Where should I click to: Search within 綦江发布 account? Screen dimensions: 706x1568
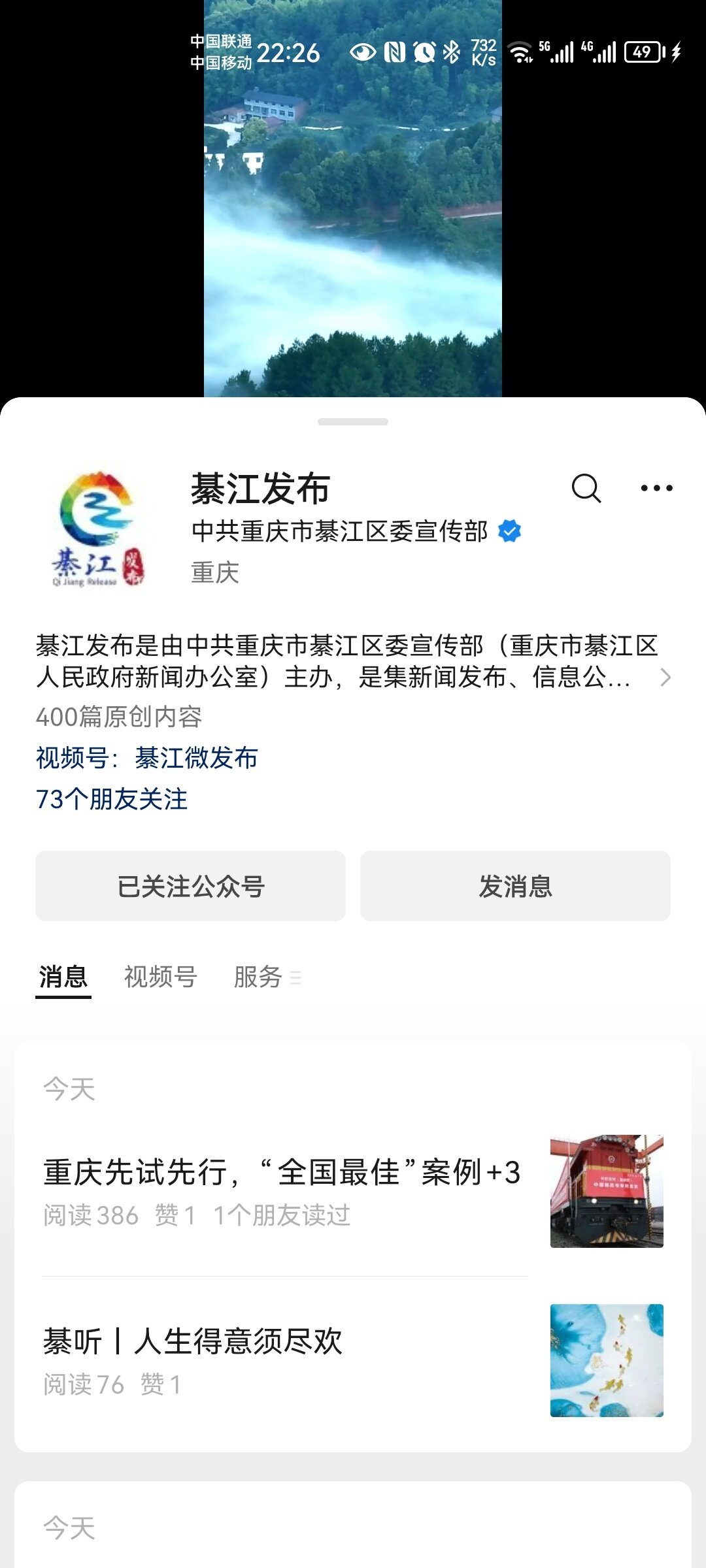[x=586, y=488]
